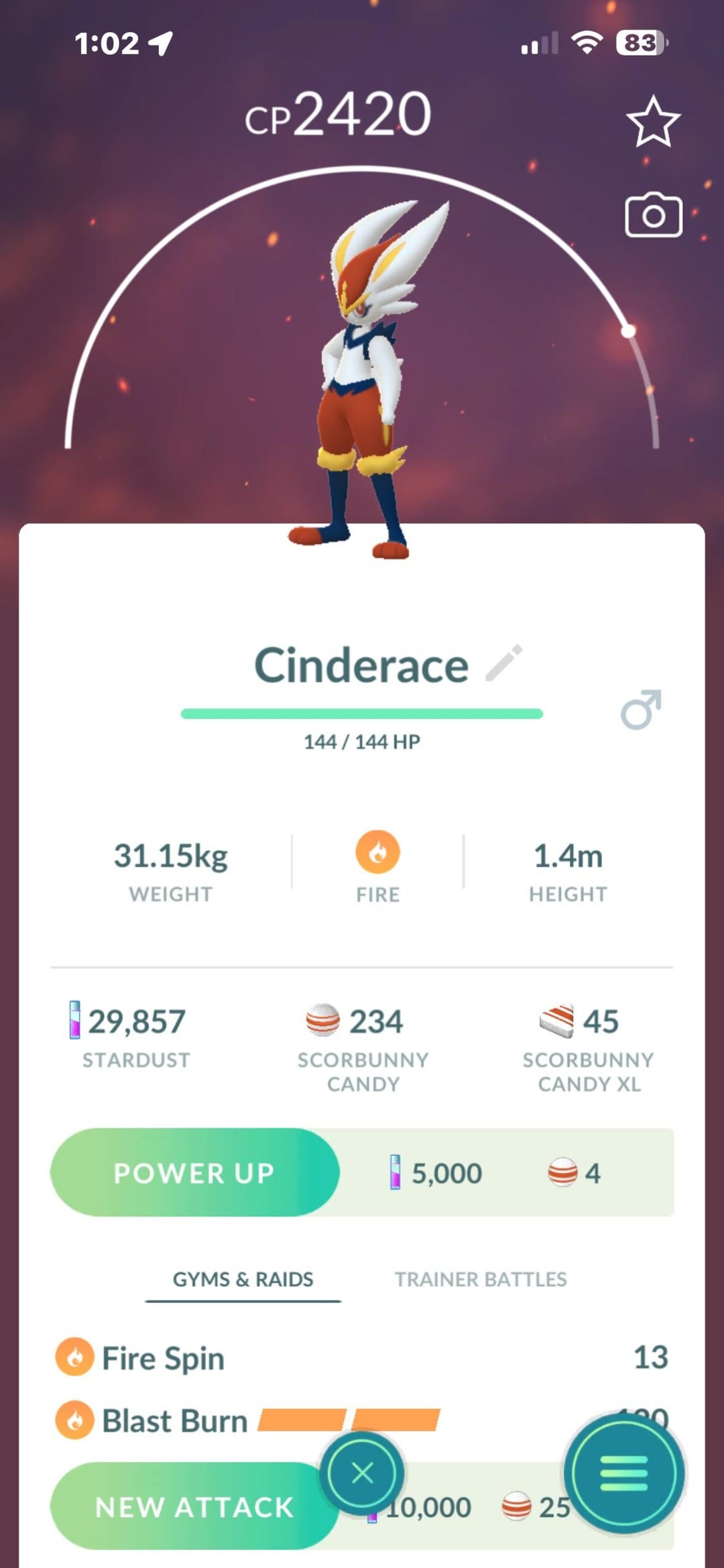
Task: Edit Cinderace's nickname with the pencil
Action: pos(504,663)
